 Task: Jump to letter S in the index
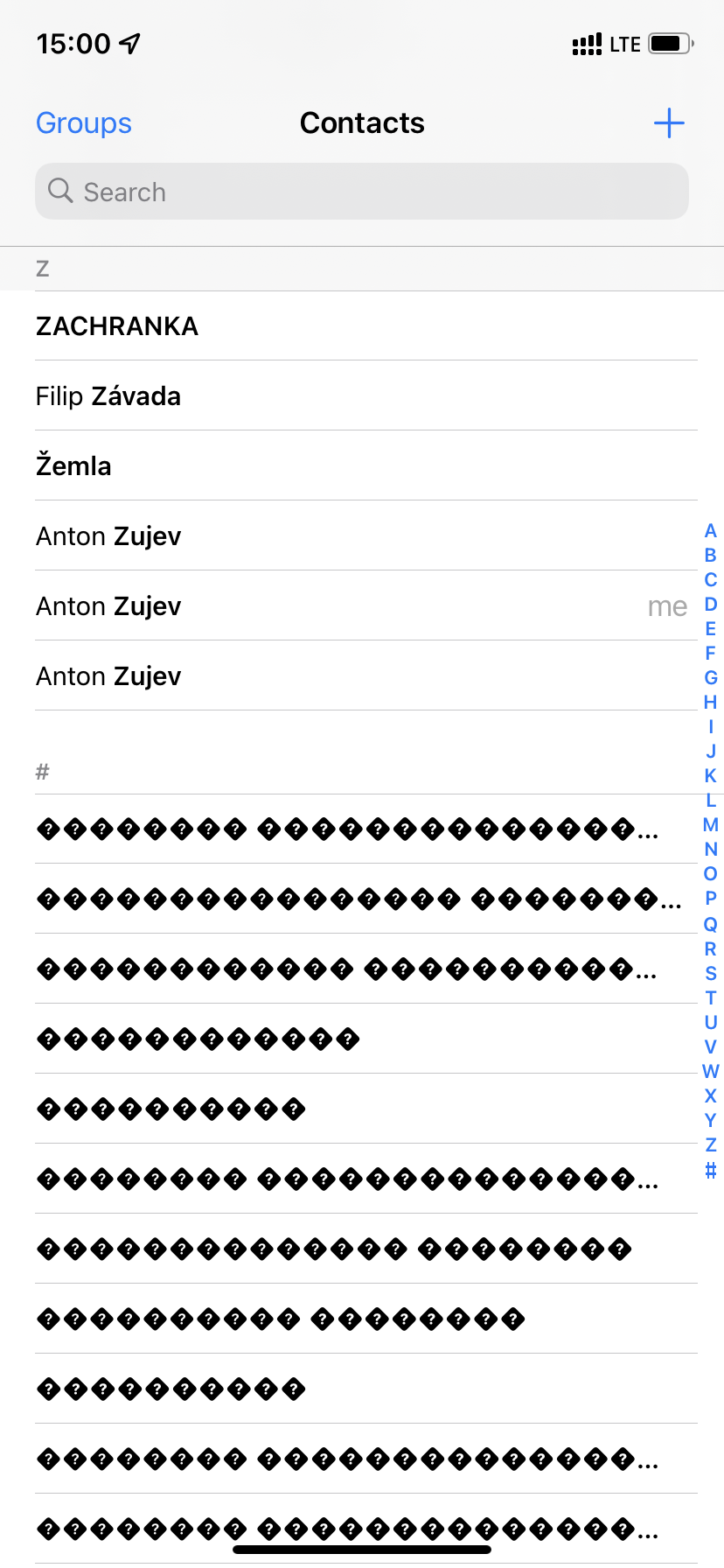click(x=710, y=973)
